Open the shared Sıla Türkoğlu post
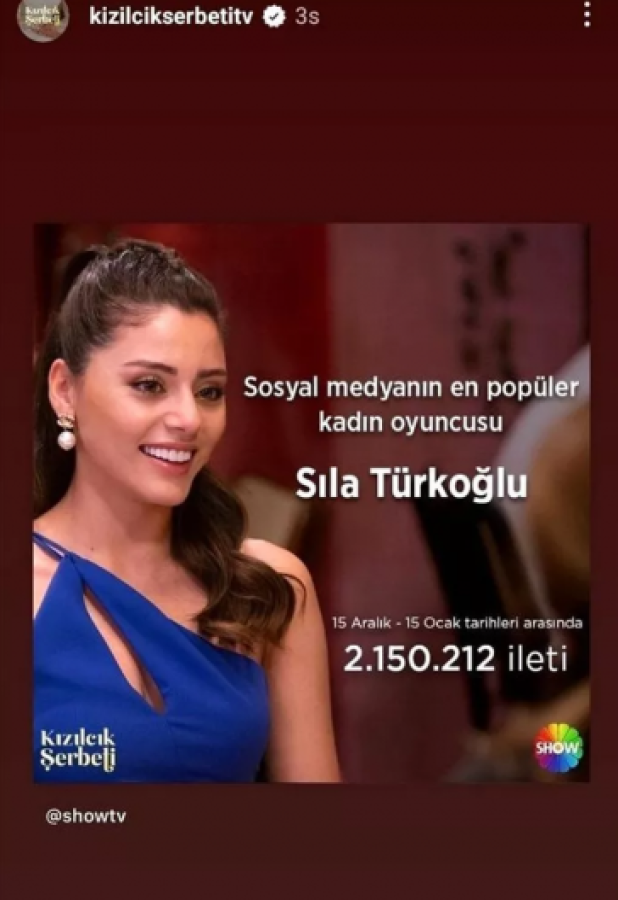Image resolution: width=618 pixels, height=900 pixels. 311,502
